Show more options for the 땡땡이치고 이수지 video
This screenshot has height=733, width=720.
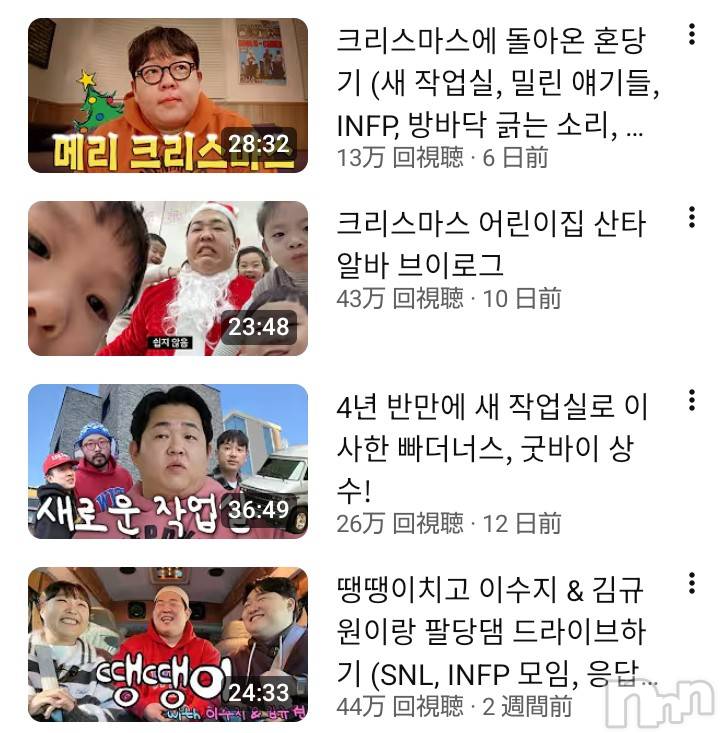(691, 584)
